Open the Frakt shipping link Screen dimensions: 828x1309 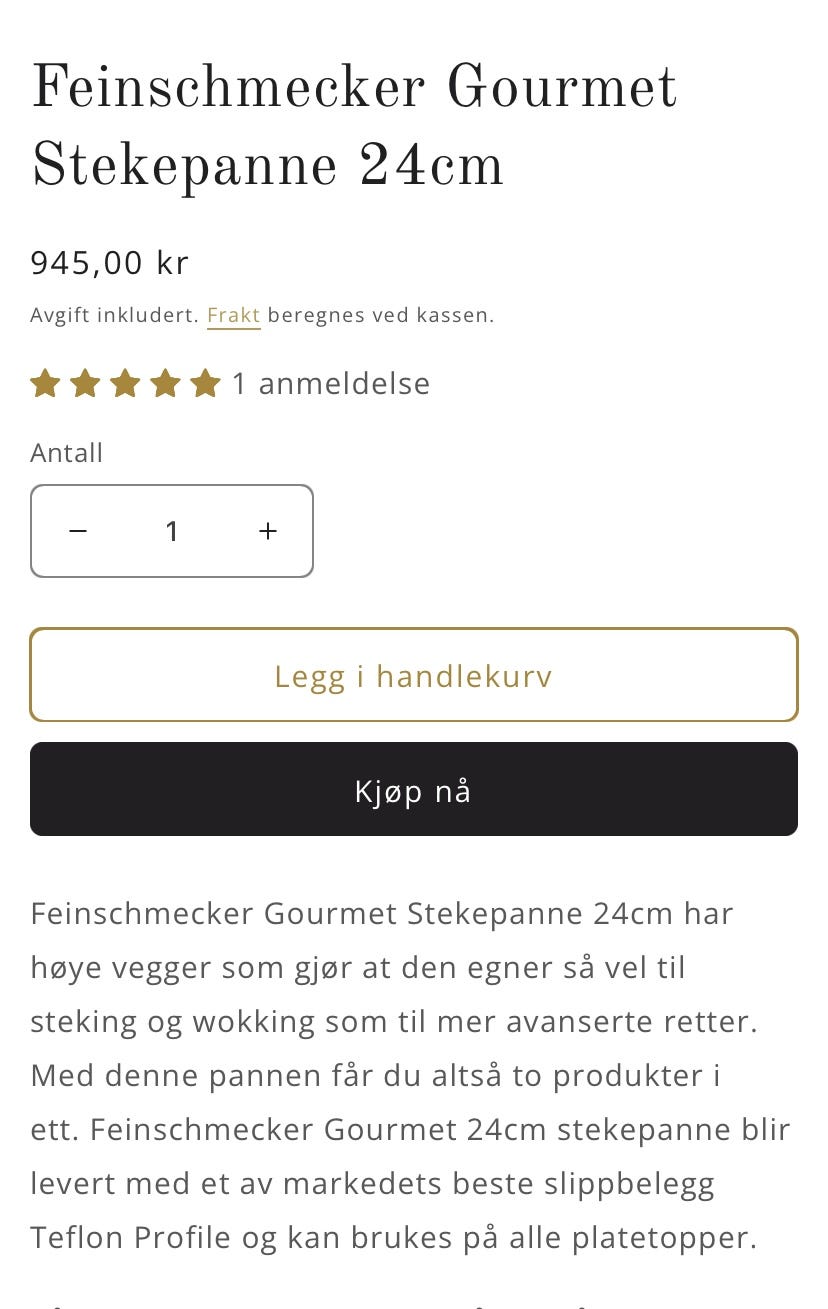233,314
